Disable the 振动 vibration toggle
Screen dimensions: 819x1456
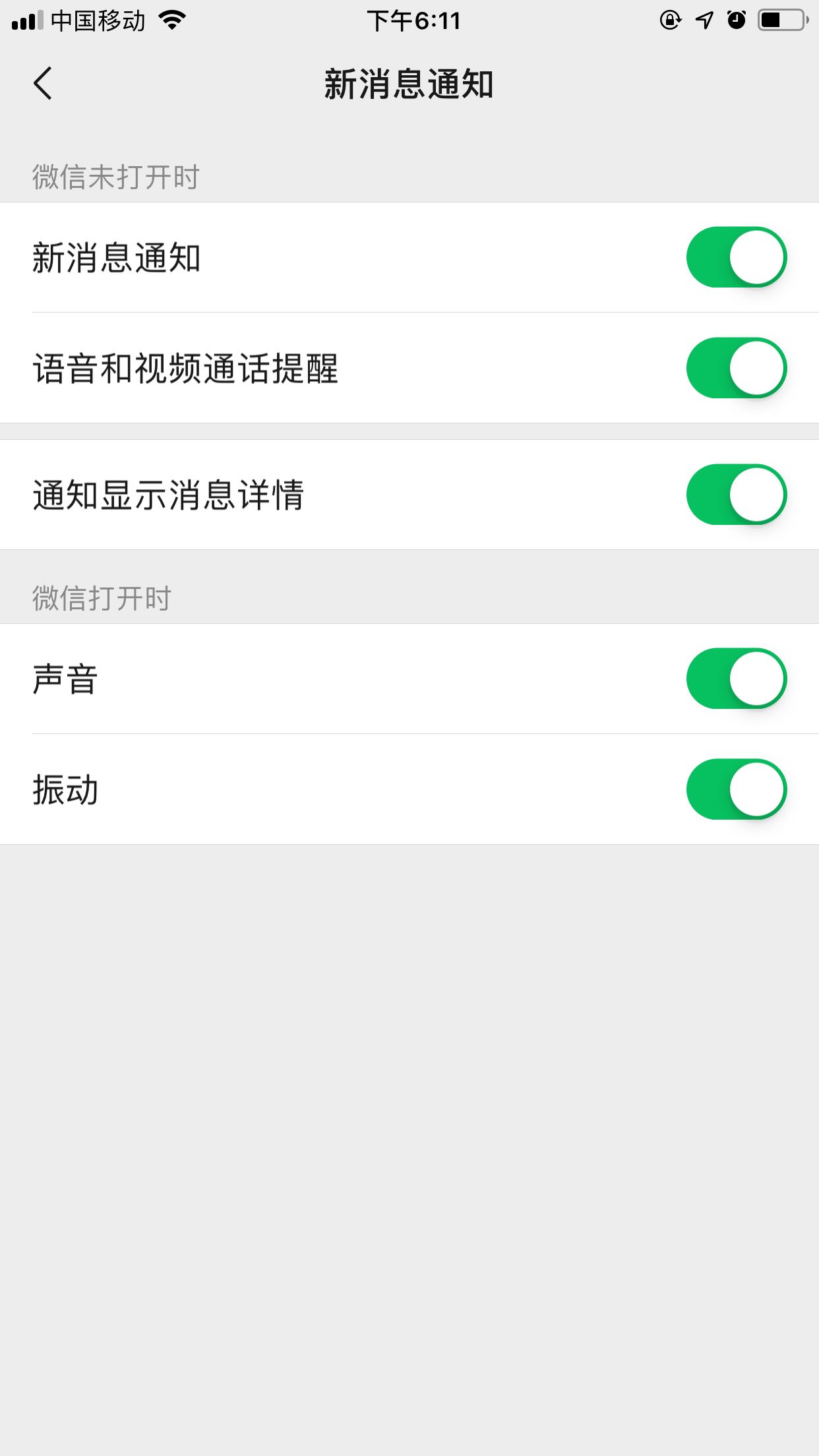(x=736, y=789)
